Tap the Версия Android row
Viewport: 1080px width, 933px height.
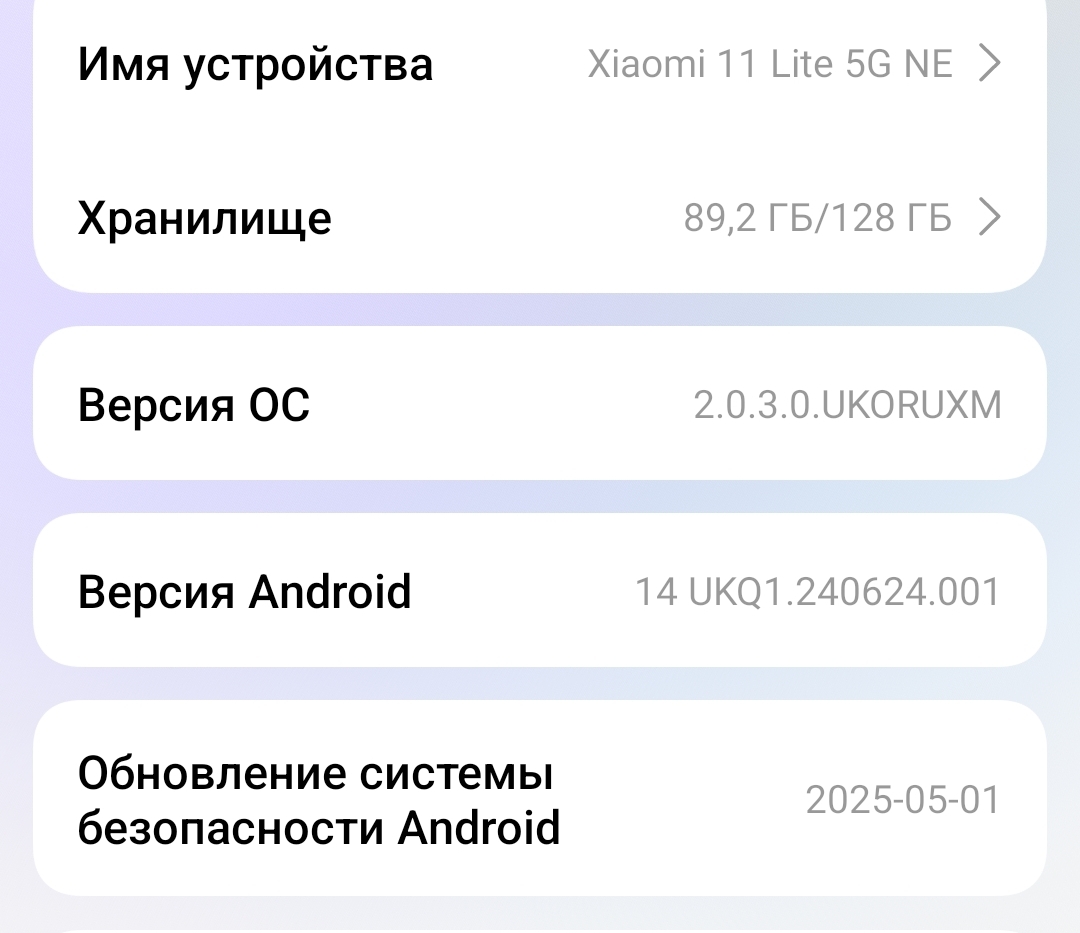tap(540, 591)
